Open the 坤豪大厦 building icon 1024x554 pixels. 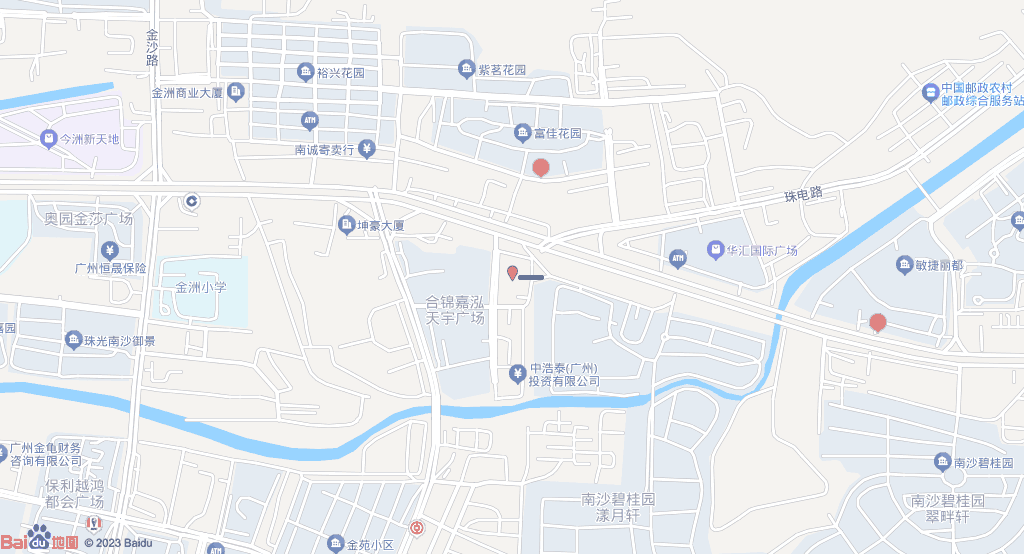tap(346, 225)
